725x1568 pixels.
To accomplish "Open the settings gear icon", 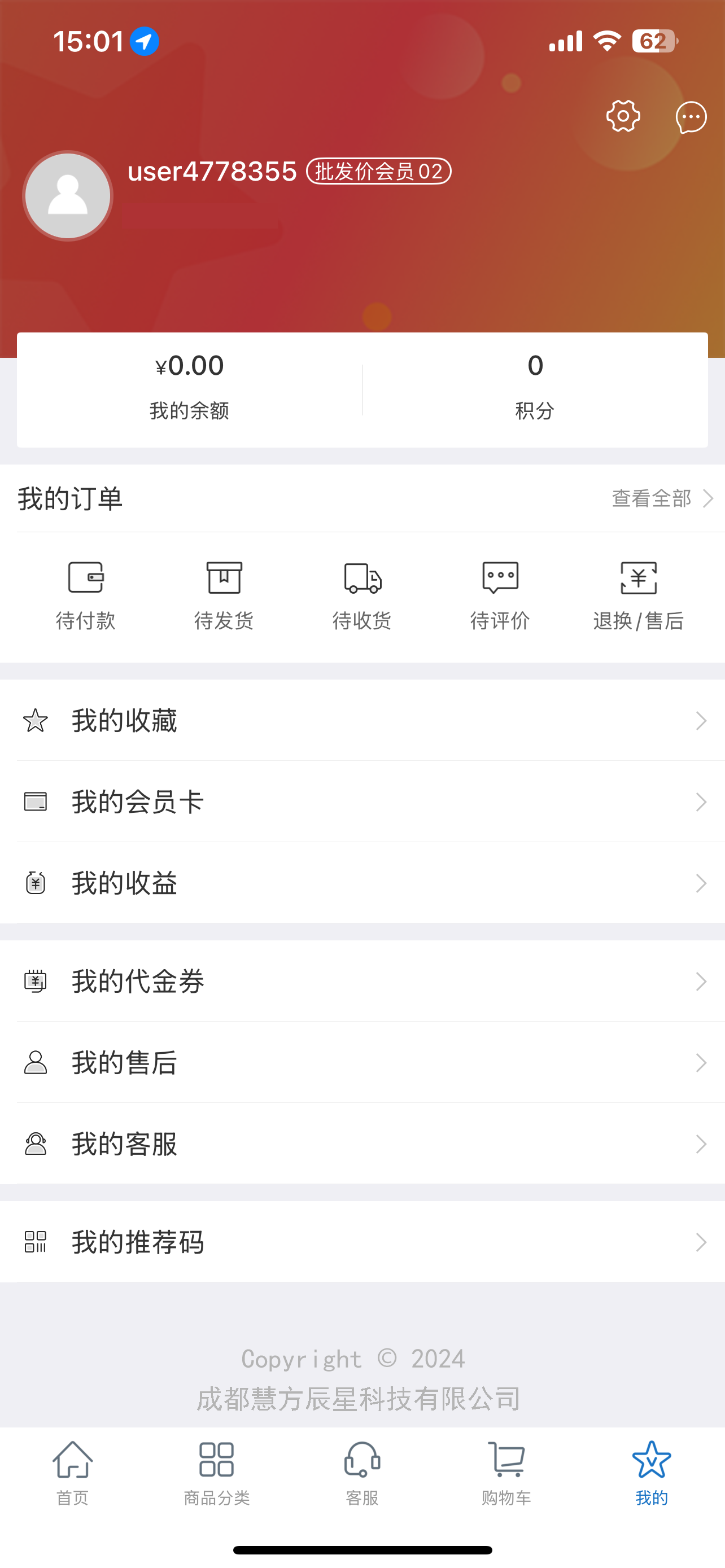I will click(x=623, y=116).
